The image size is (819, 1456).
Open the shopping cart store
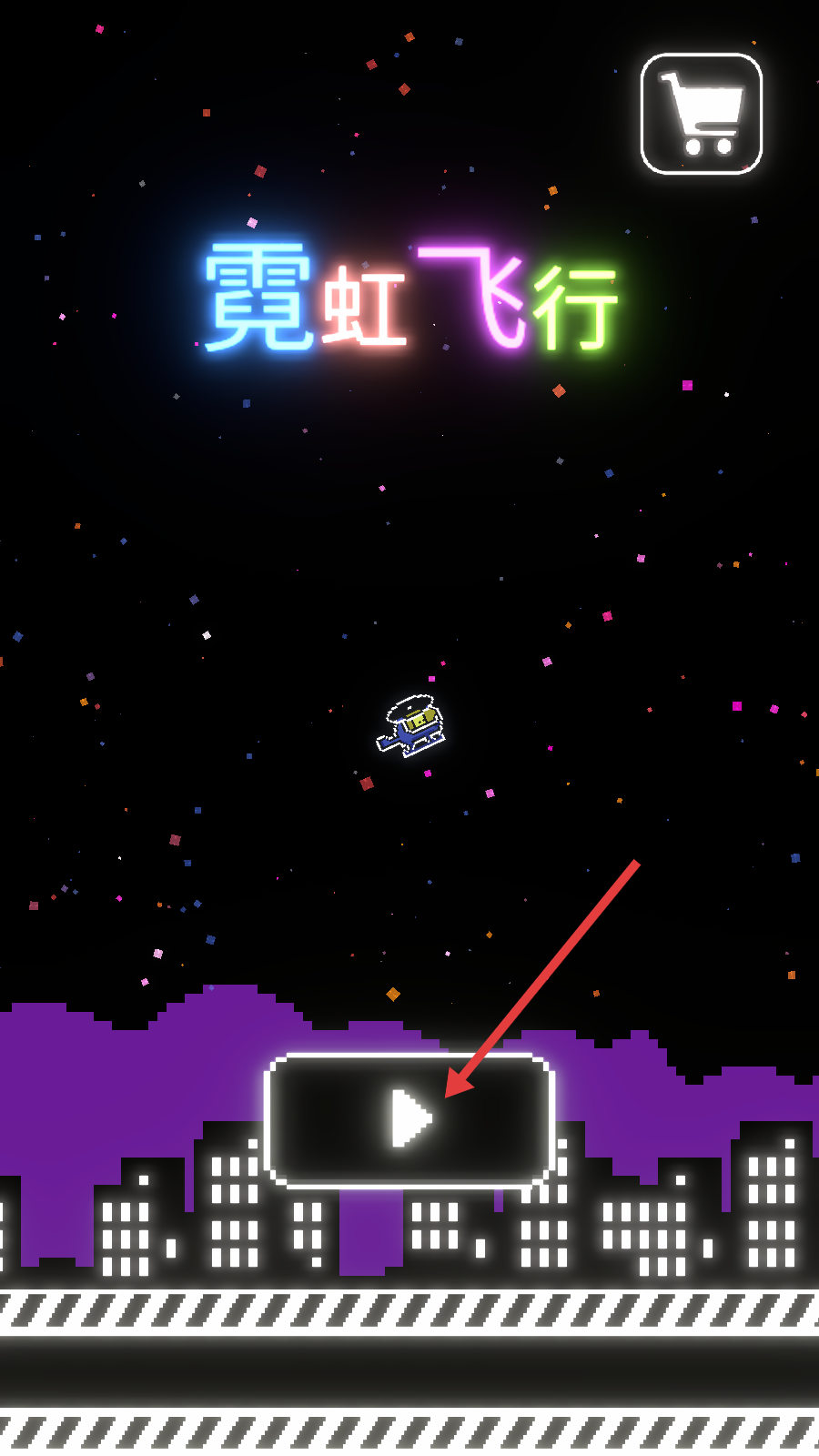pos(702,114)
